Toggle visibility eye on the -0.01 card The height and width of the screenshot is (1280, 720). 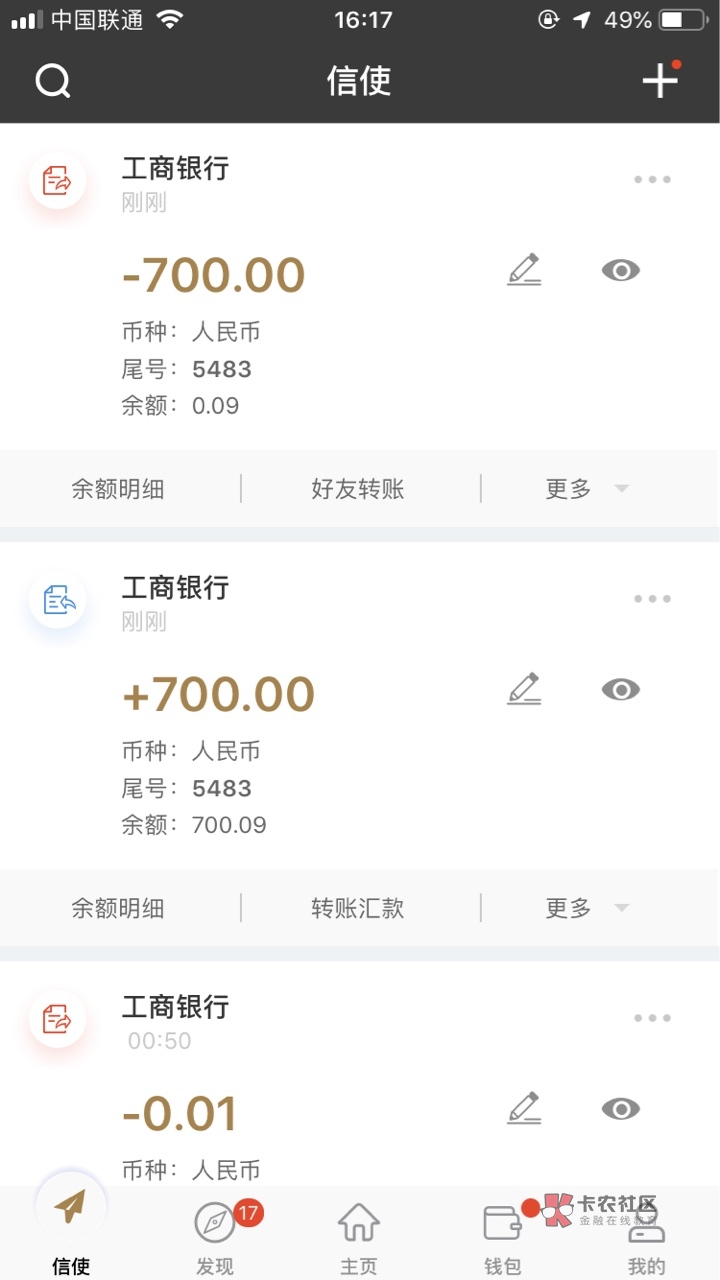(621, 1108)
